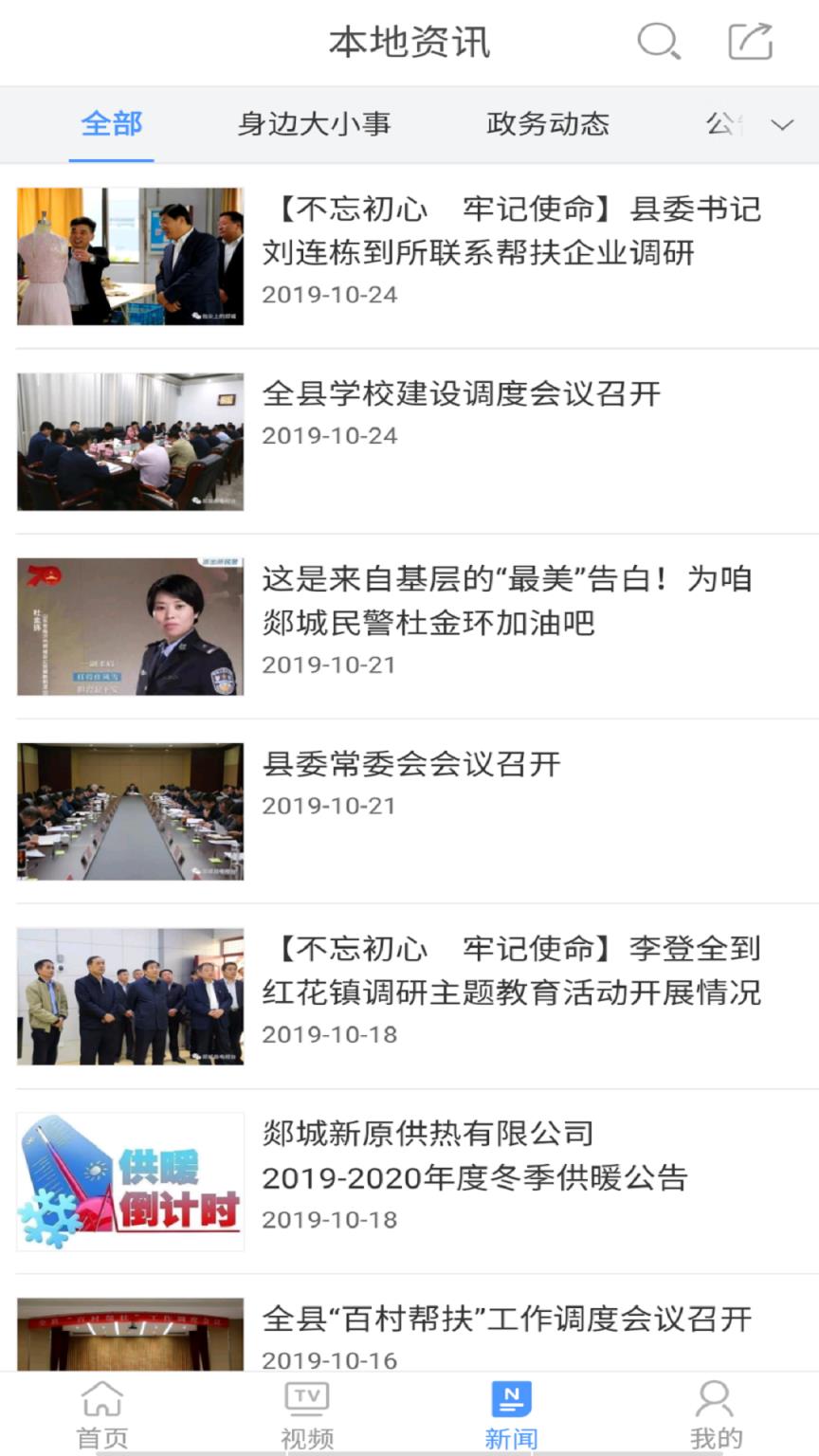
Task: Open the 李登全红花镇调研 article
Action: pyautogui.click(x=511, y=974)
